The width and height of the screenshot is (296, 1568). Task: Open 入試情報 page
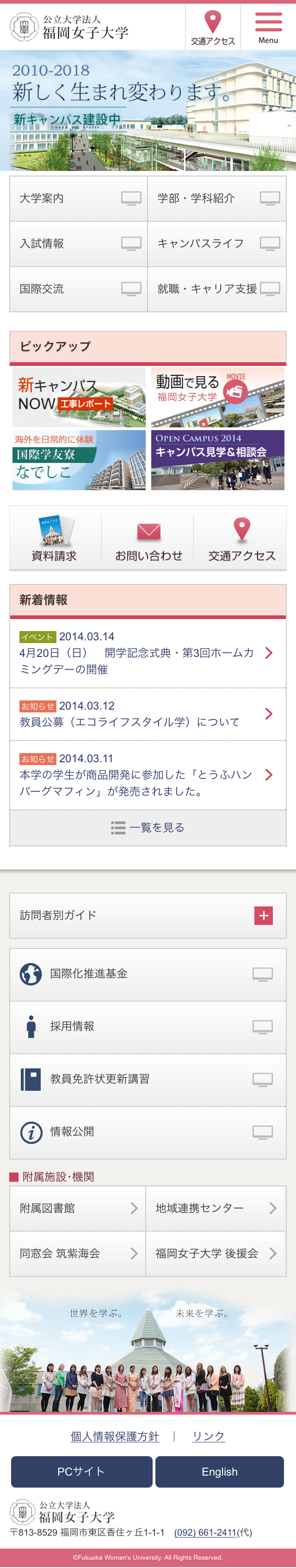(x=79, y=243)
